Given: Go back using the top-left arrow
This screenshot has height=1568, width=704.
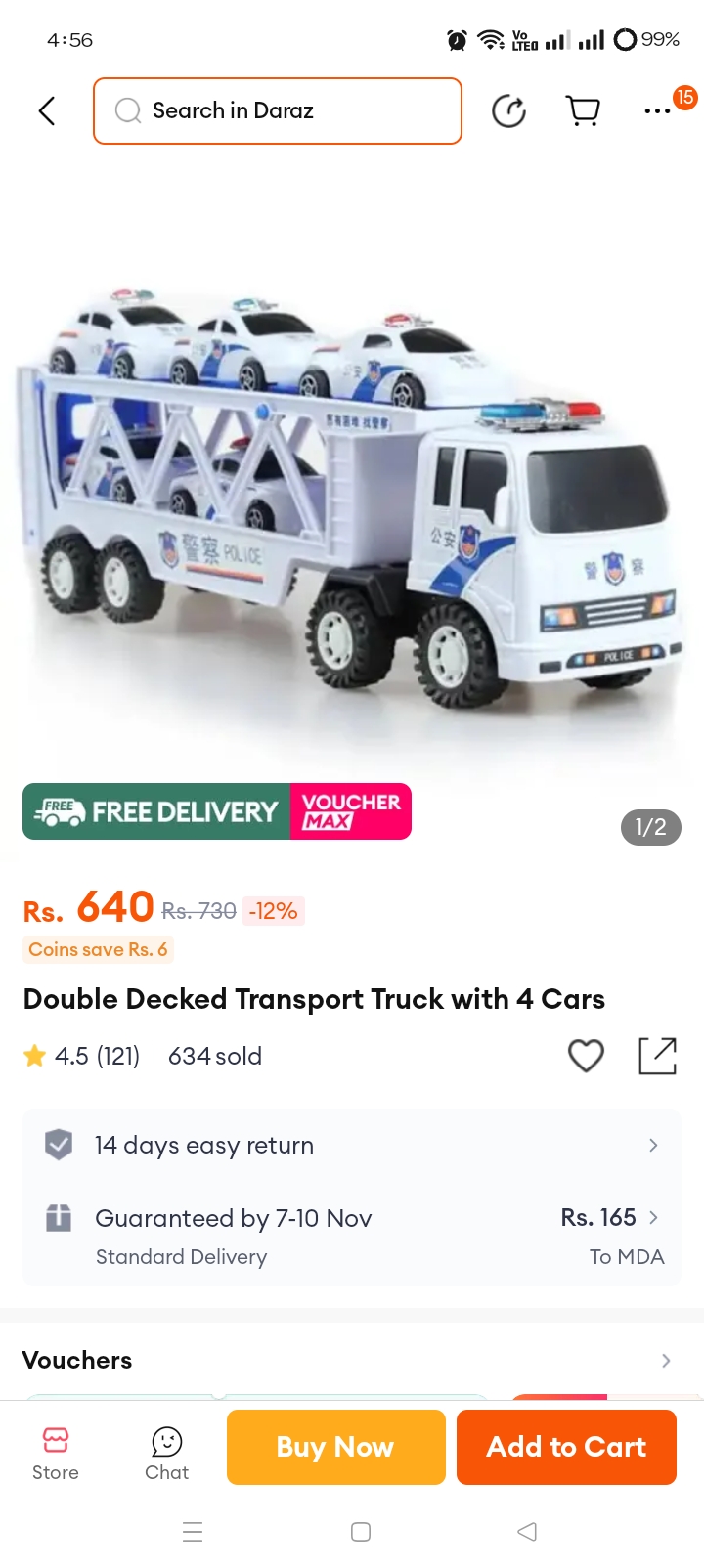Looking at the screenshot, I should [46, 110].
